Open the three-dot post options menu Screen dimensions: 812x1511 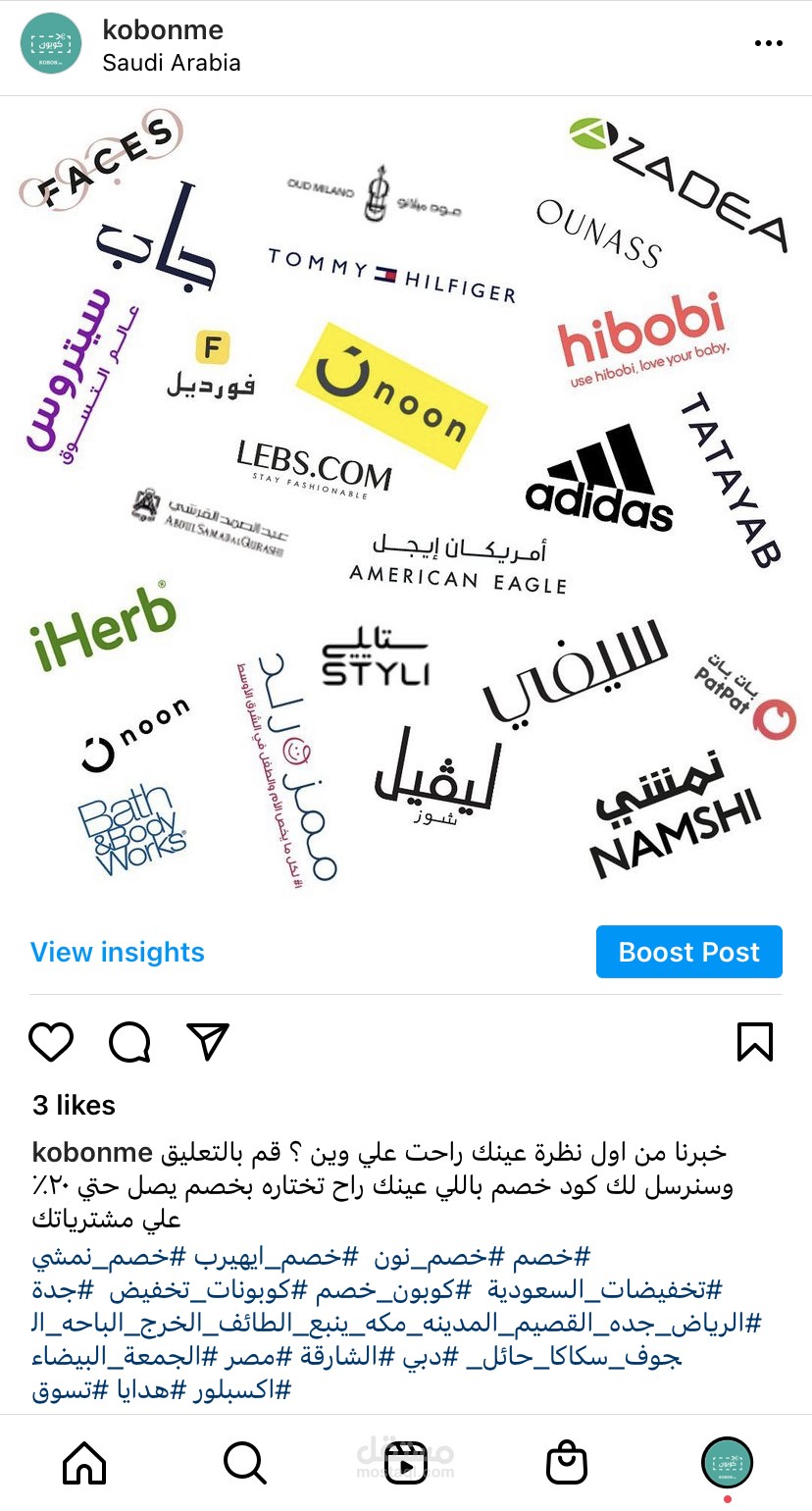point(768,44)
